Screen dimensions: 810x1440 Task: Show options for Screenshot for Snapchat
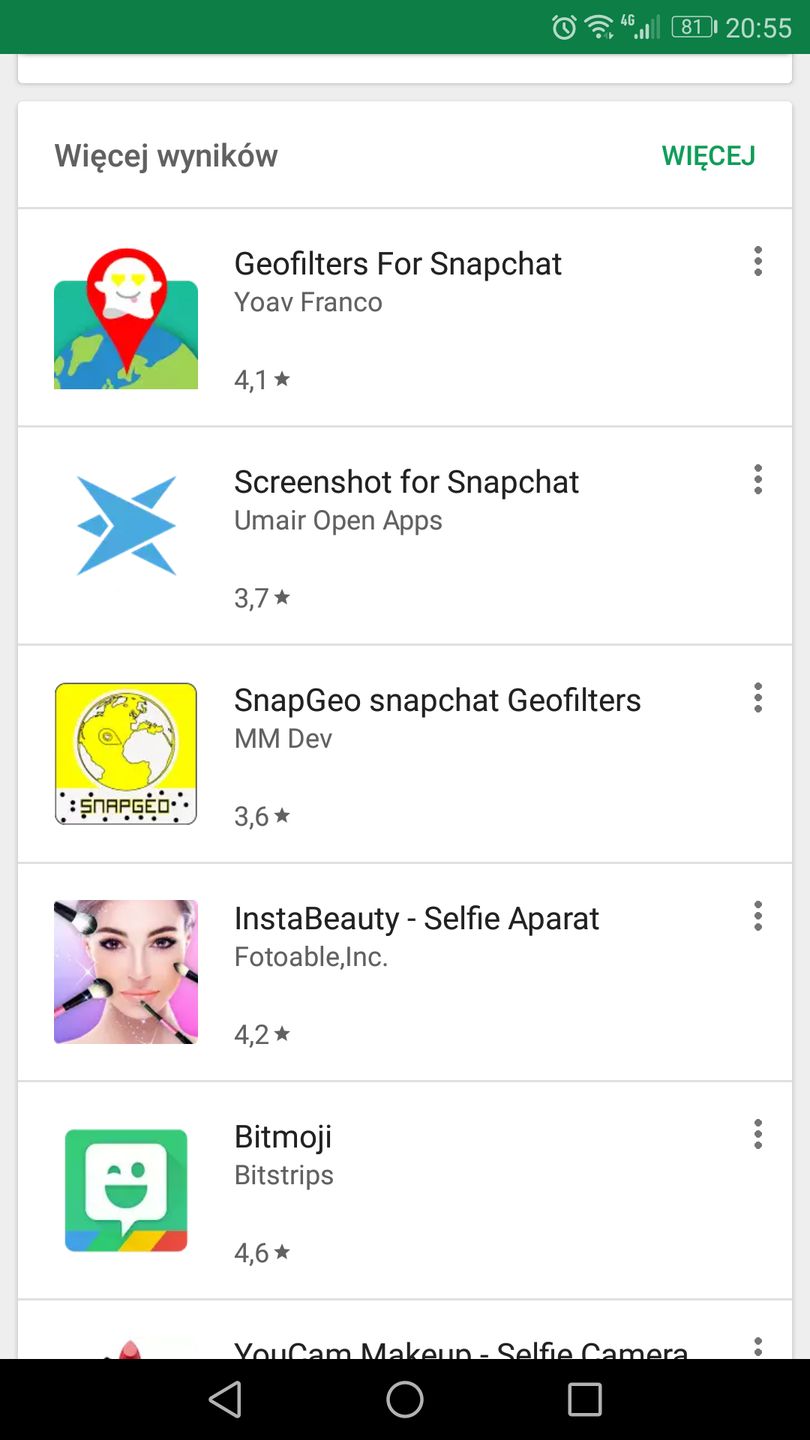pyautogui.click(x=758, y=479)
